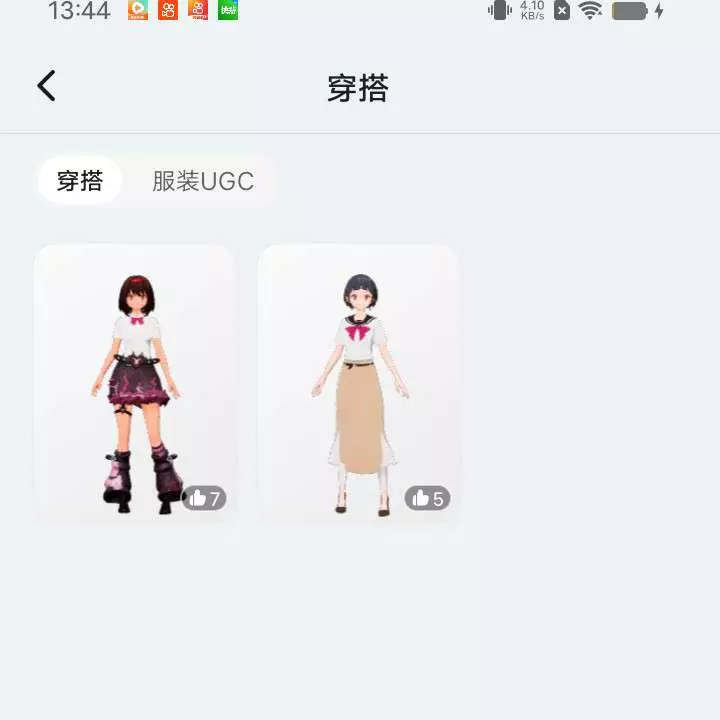Like the outfit with 5 likes
Screen dimensions: 720x720
pyautogui.click(x=427, y=498)
